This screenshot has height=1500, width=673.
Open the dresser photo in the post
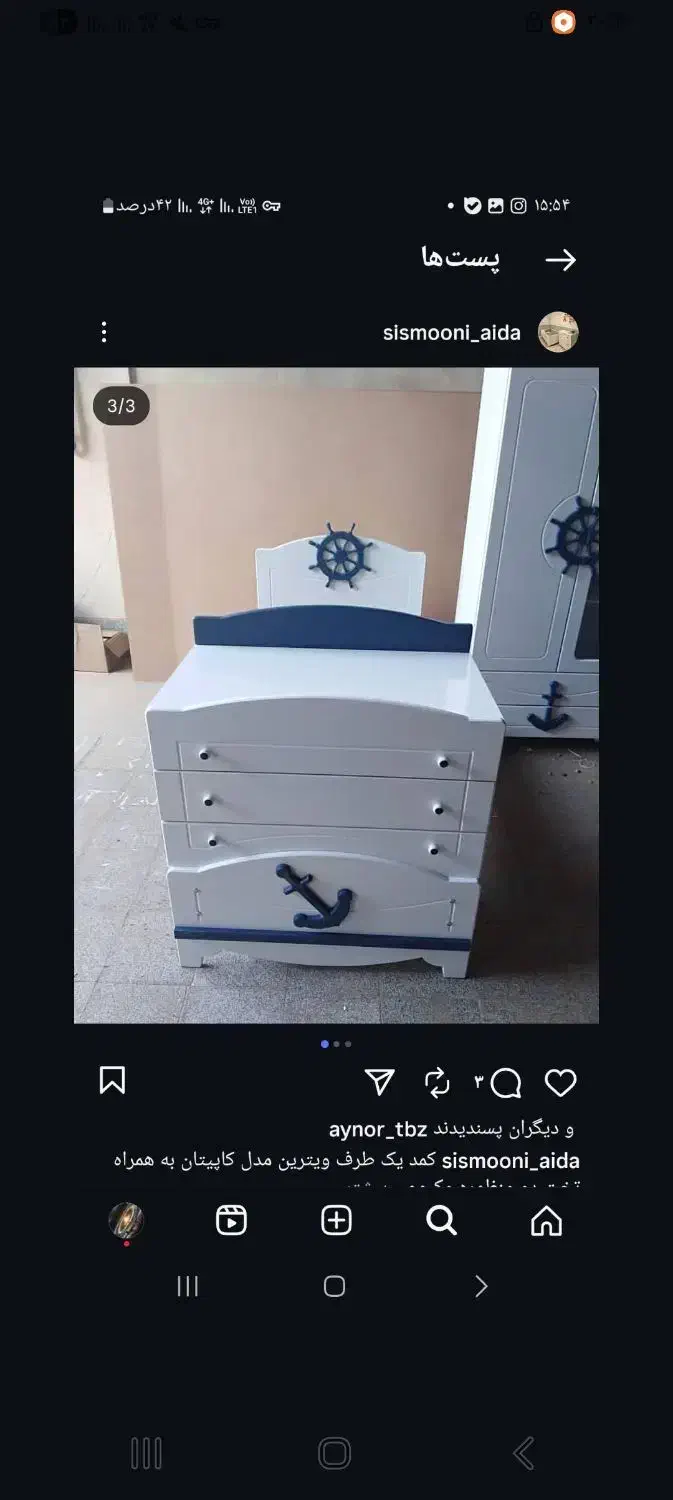(x=336, y=694)
